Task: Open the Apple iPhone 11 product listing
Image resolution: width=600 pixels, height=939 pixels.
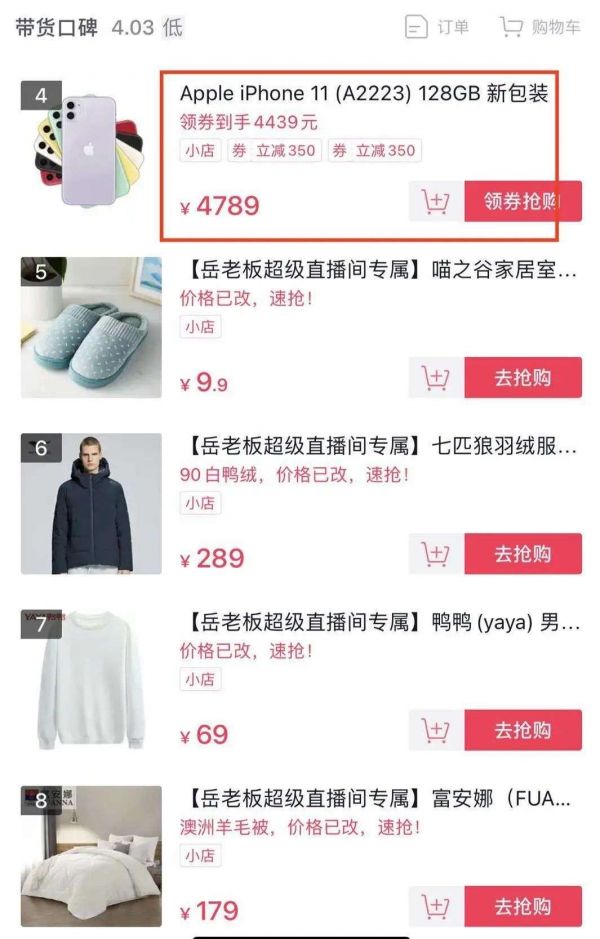Action: (x=364, y=94)
